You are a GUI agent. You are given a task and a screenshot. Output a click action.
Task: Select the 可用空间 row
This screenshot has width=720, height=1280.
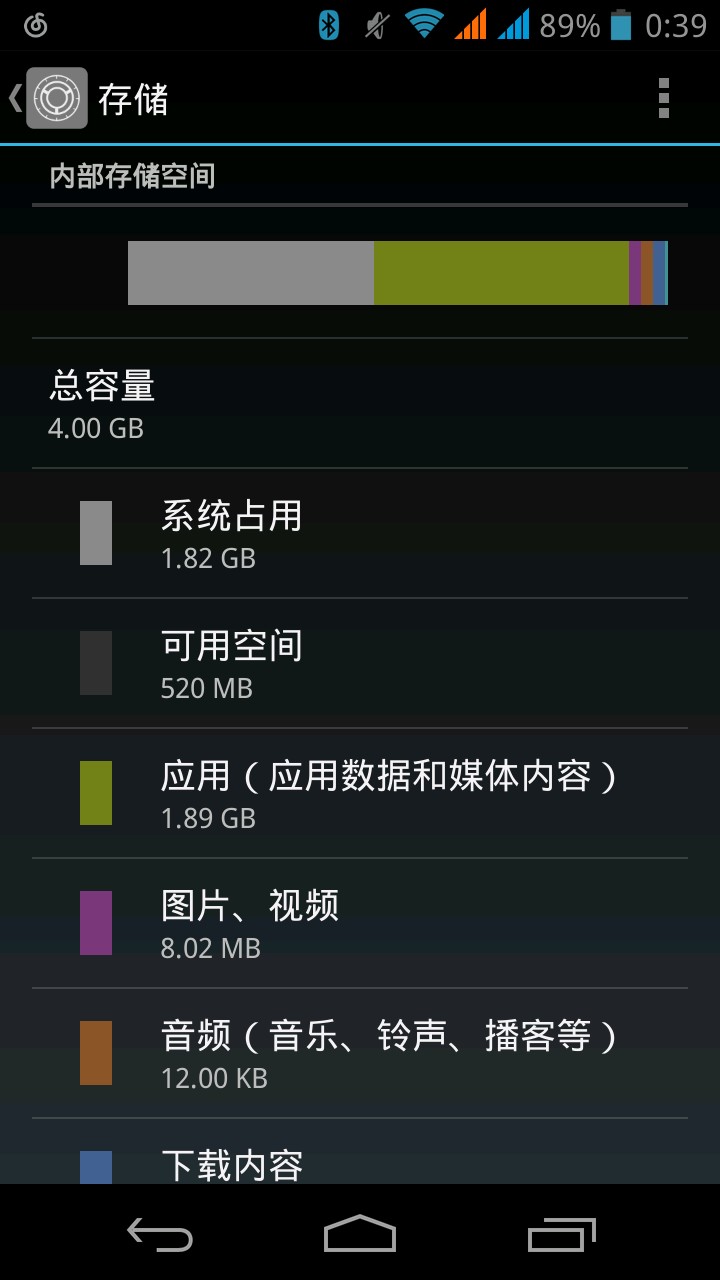360,663
